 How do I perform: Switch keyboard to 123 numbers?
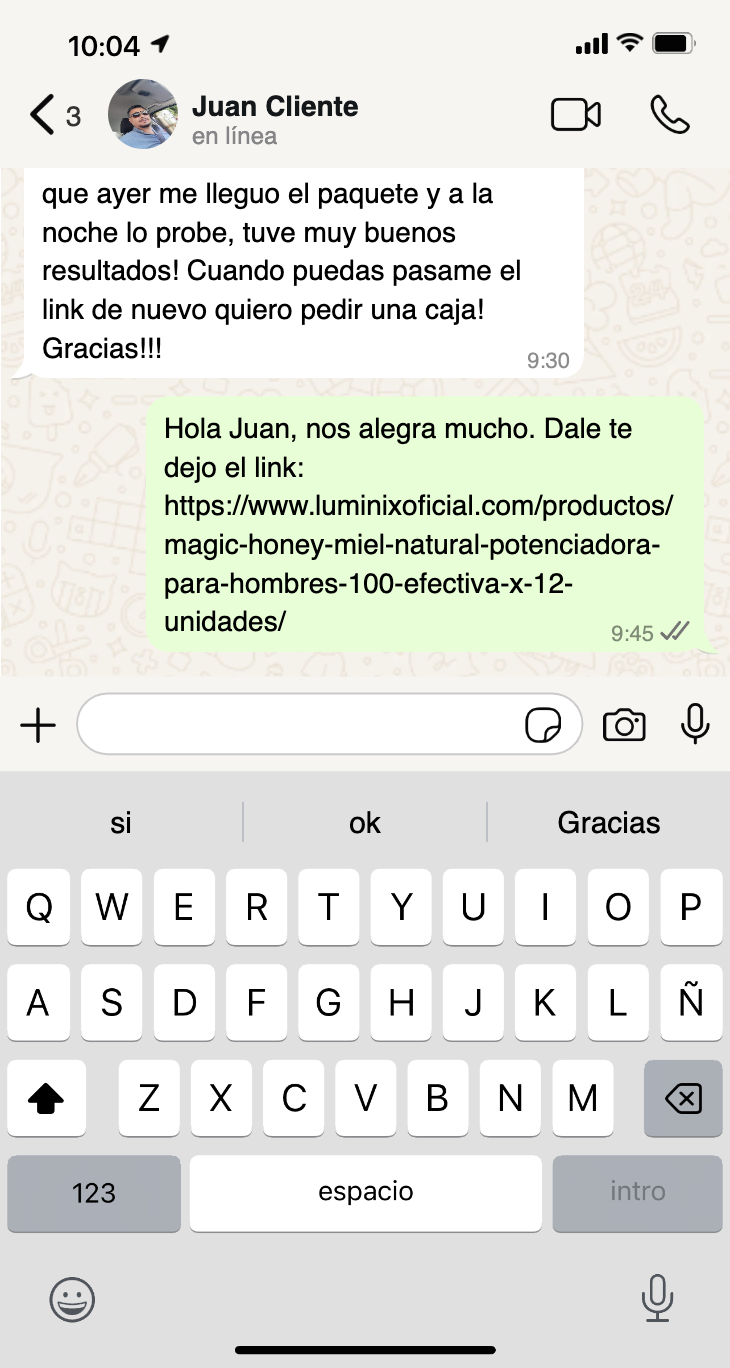click(94, 1193)
